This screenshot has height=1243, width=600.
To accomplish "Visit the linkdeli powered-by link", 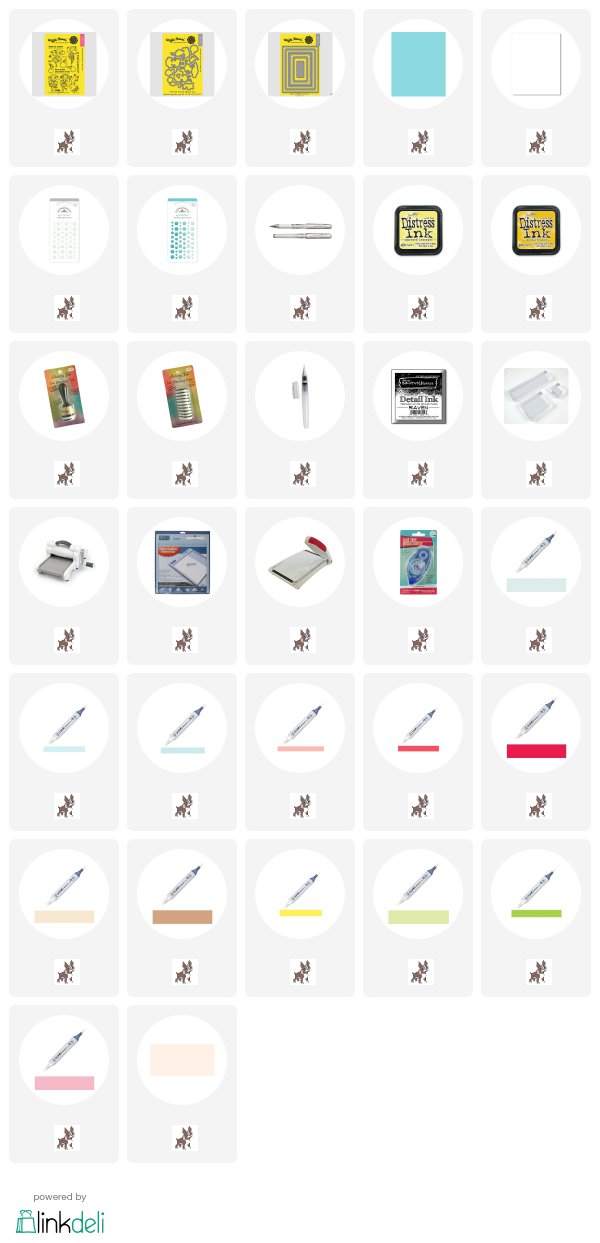I will click(60, 1214).
